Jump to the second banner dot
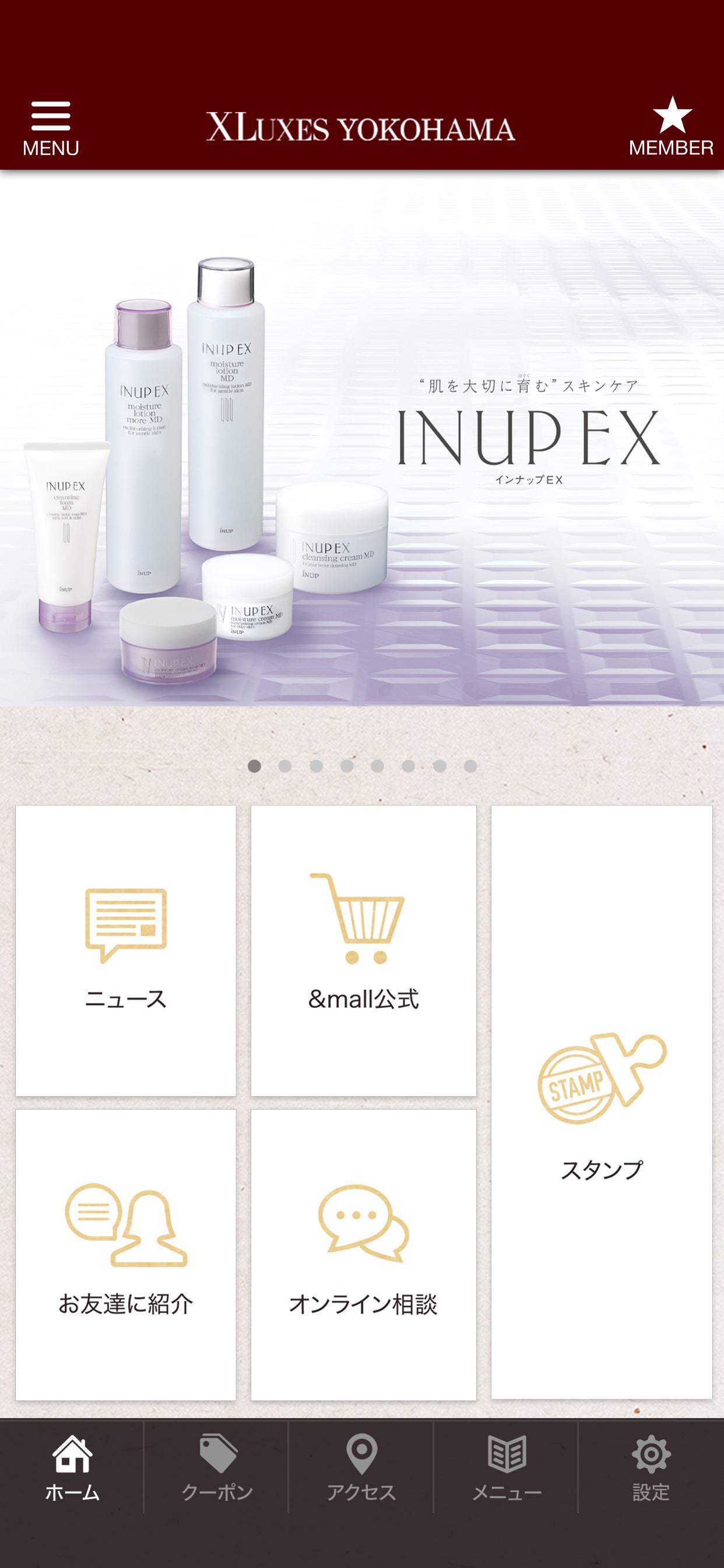This screenshot has width=724, height=1568. (x=284, y=766)
